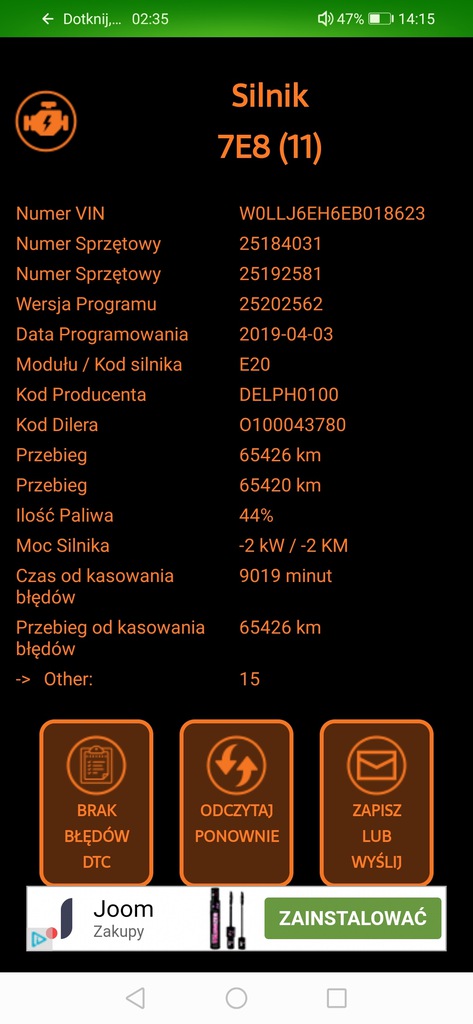Install Joom via ZAINSTALOWAĆ button
The height and width of the screenshot is (1024, 473).
tap(352, 918)
